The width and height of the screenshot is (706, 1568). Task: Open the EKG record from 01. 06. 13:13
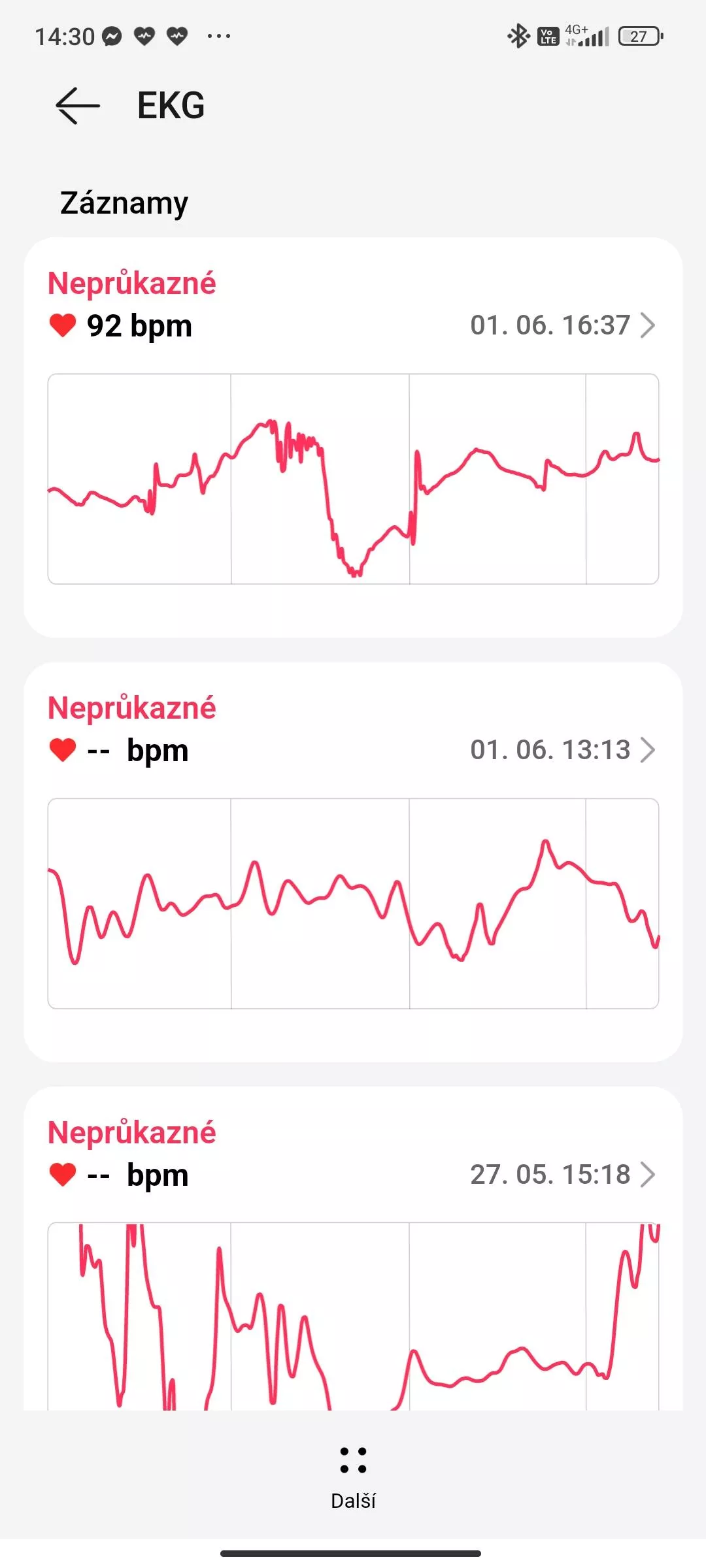(353, 862)
